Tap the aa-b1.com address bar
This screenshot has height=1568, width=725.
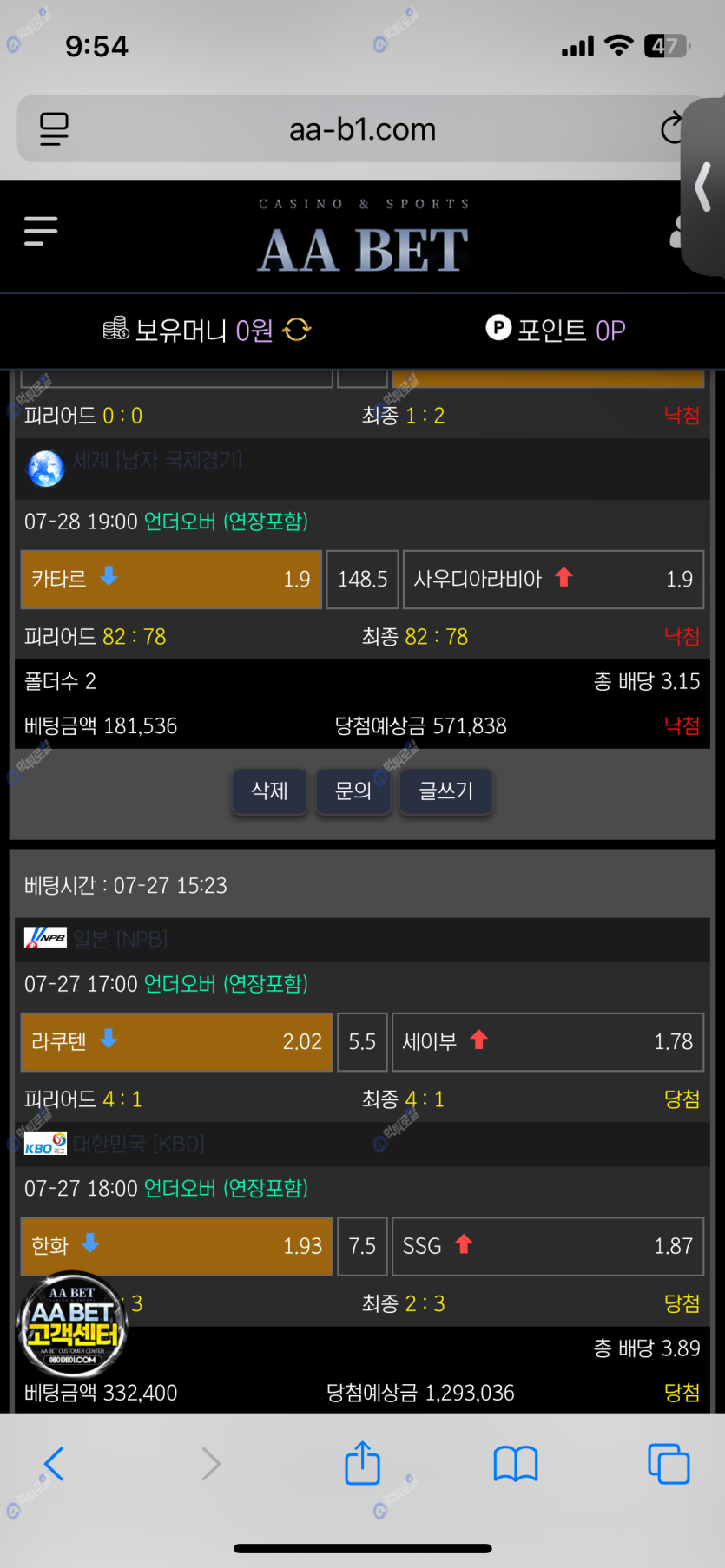point(362,130)
